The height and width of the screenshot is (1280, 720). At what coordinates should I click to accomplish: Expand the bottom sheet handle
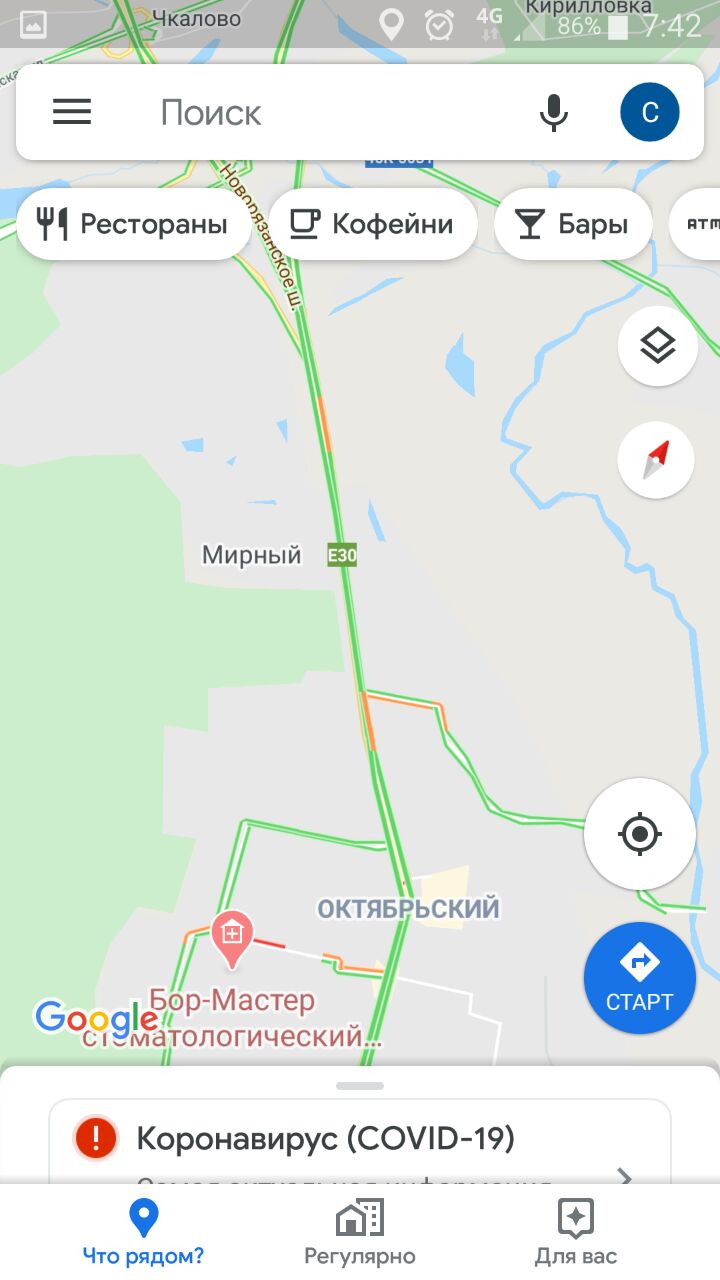coord(360,1086)
